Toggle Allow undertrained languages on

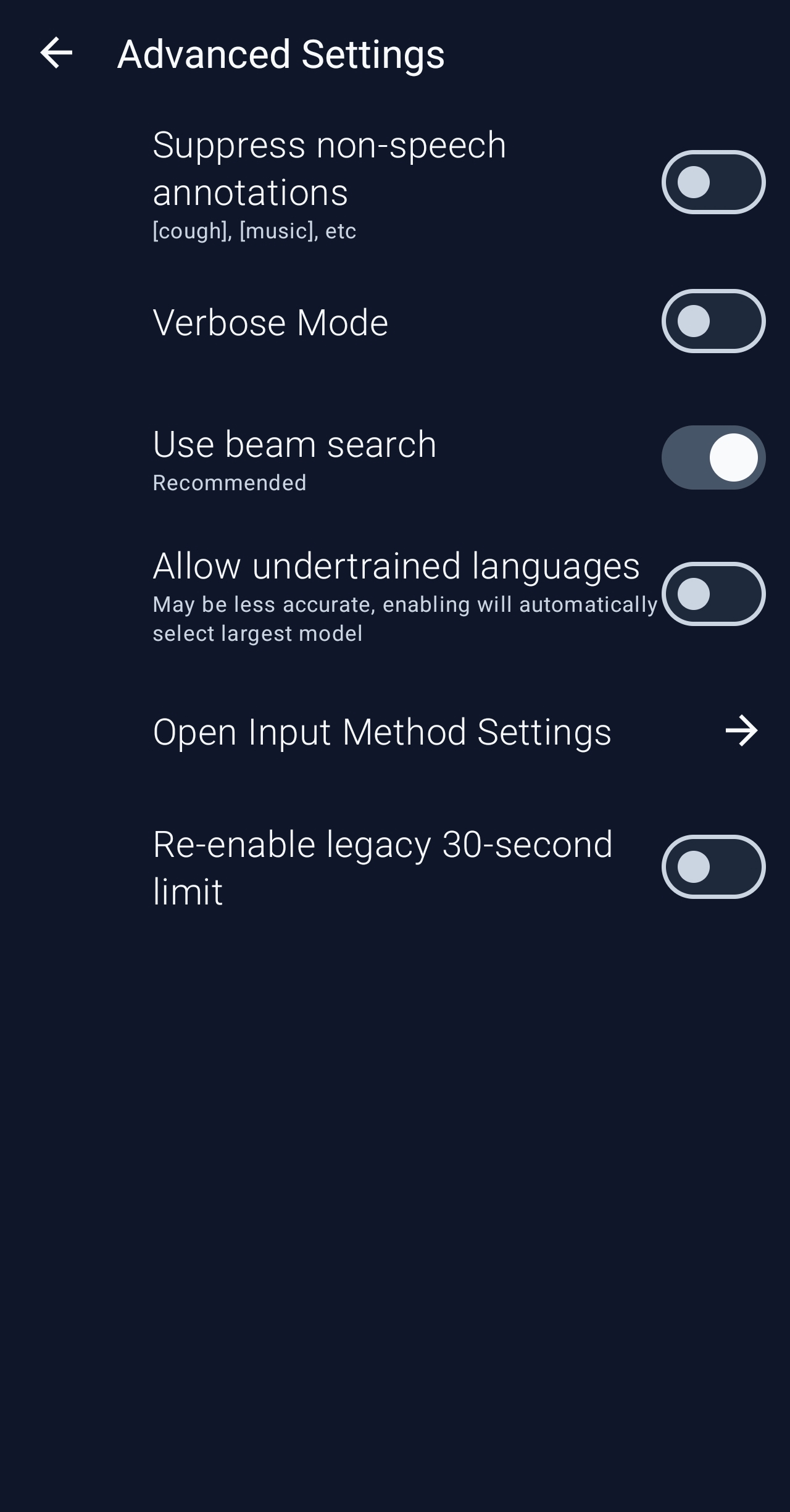[x=713, y=594]
